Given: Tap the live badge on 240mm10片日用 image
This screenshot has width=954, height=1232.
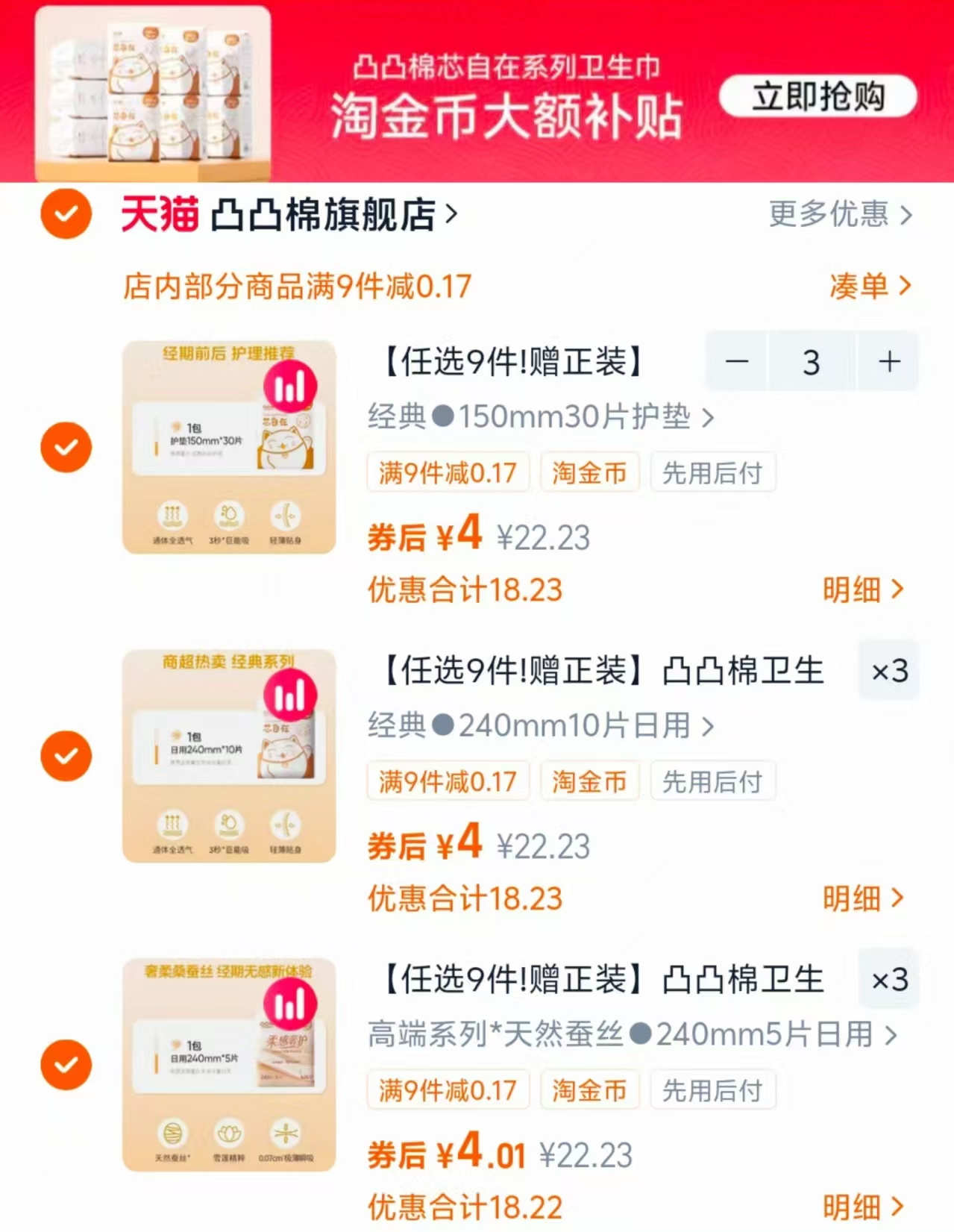Looking at the screenshot, I should [x=290, y=694].
